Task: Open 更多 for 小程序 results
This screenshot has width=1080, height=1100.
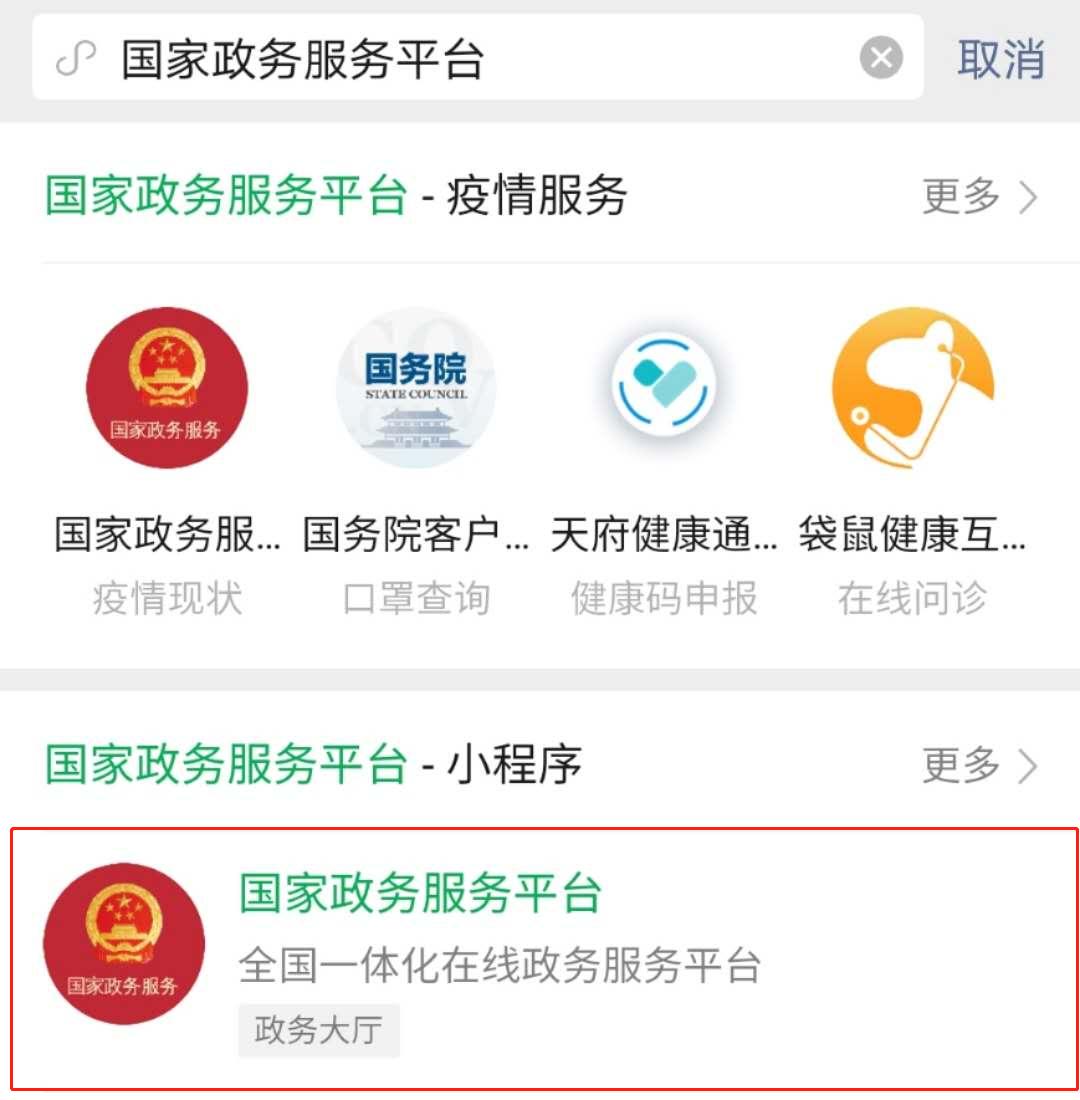Action: pos(980,766)
